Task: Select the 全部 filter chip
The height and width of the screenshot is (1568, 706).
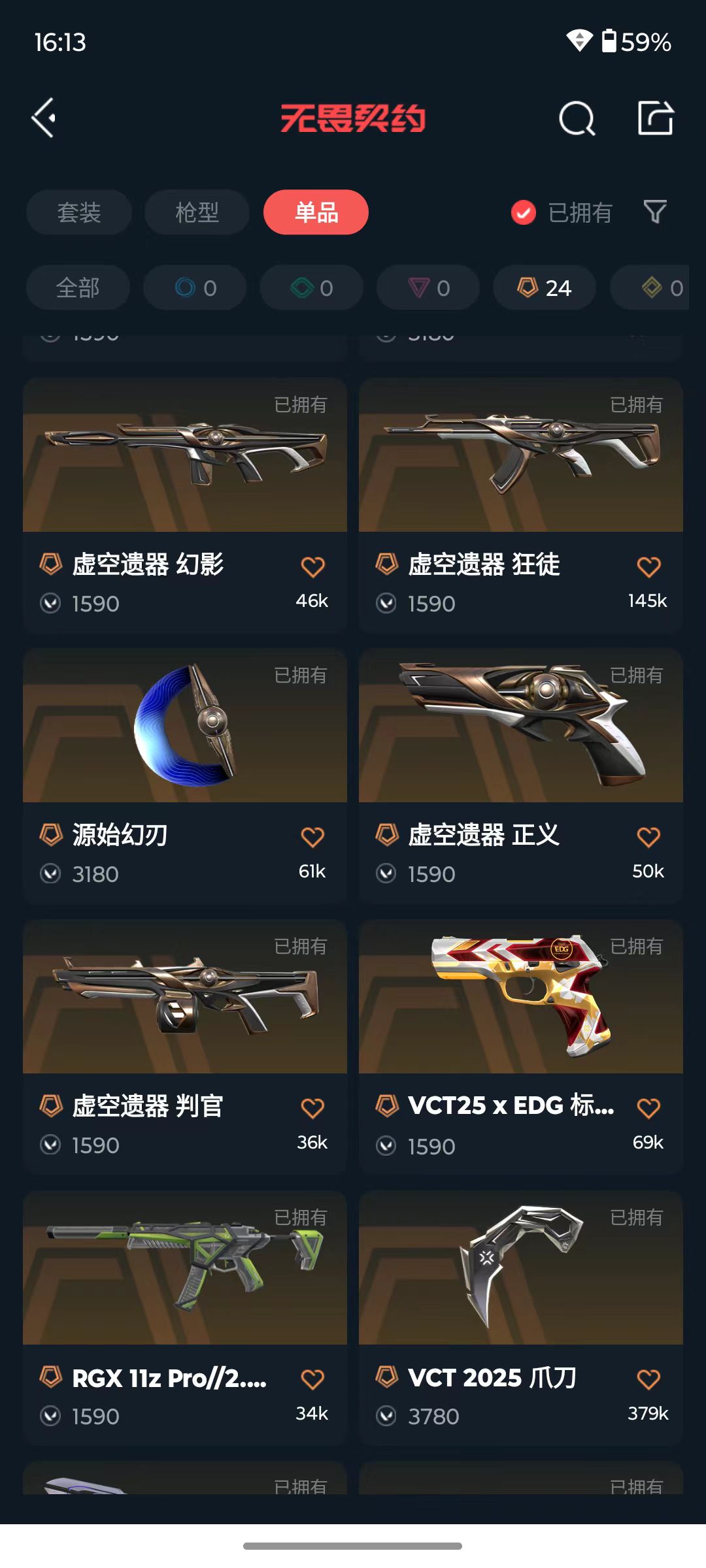Action: 78,287
